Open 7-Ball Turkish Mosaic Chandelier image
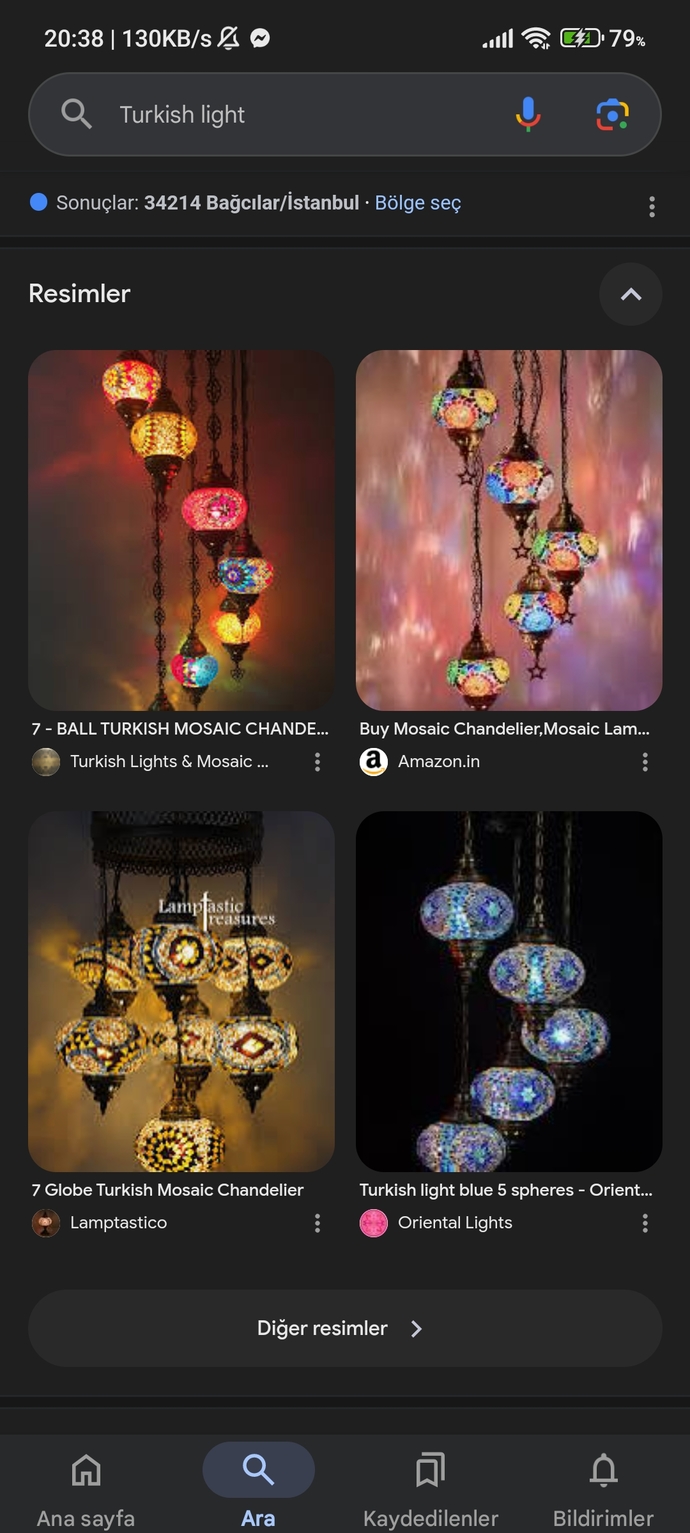Viewport: 690px width, 1533px height. coord(181,530)
